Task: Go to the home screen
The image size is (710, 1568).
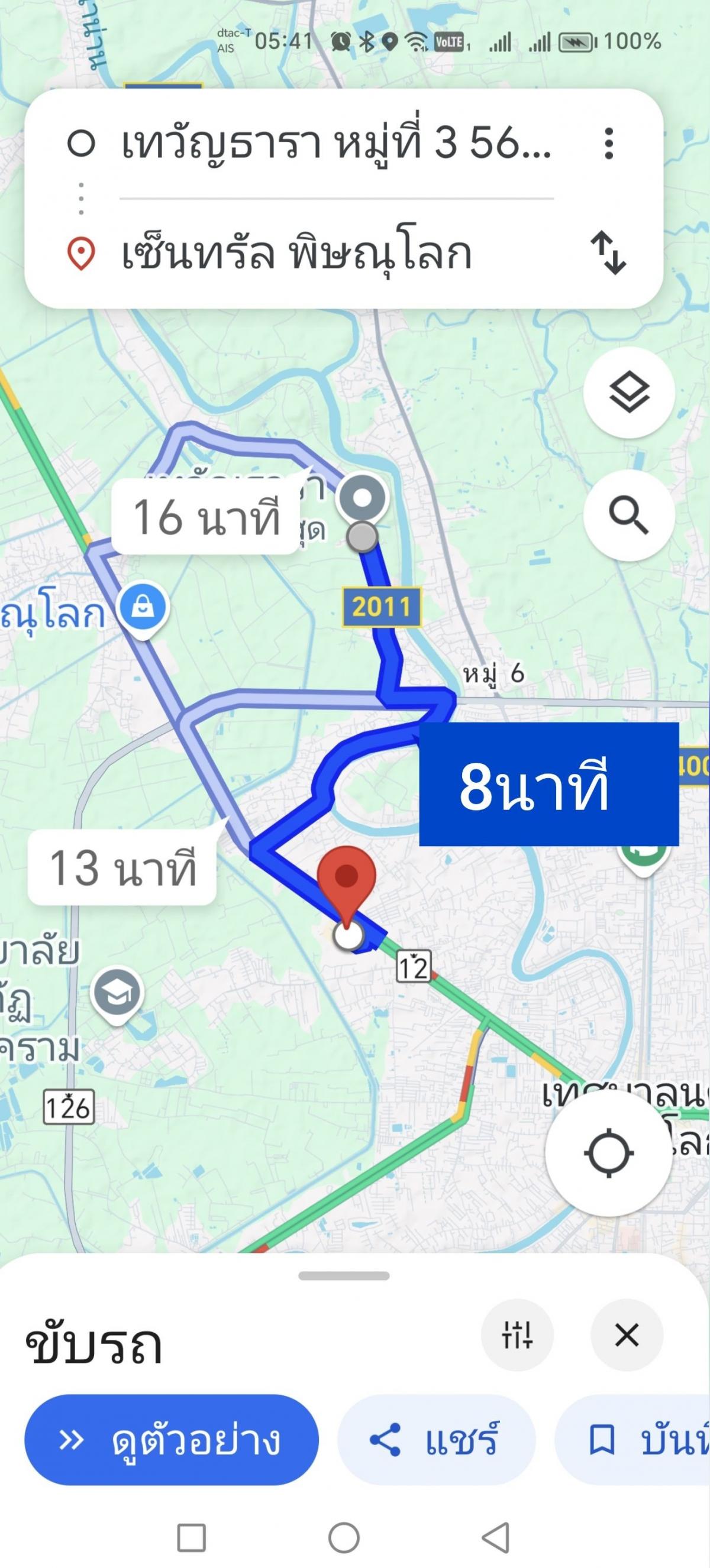Action: click(344, 1538)
